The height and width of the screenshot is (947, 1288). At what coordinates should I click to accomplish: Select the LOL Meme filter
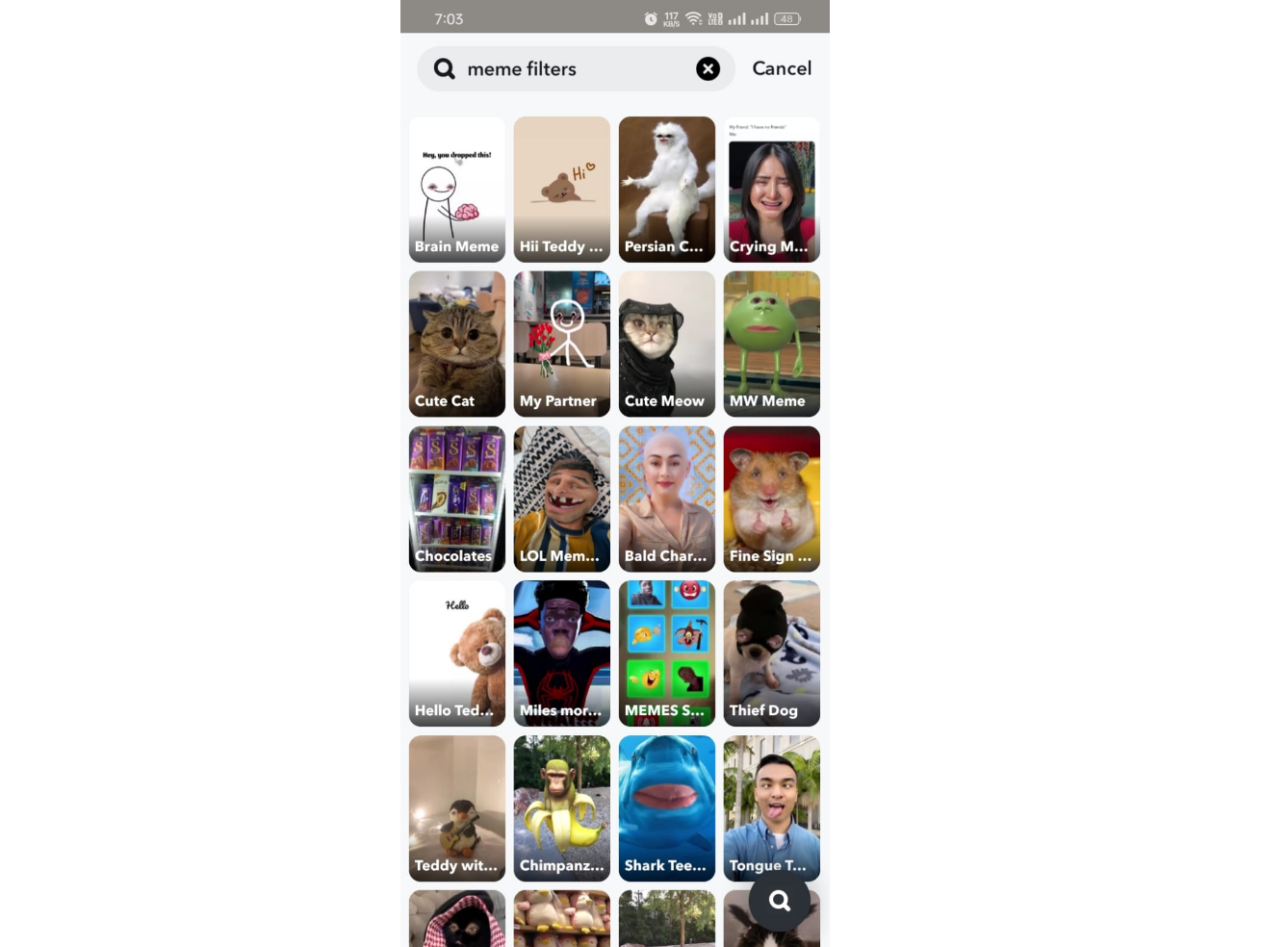[561, 499]
